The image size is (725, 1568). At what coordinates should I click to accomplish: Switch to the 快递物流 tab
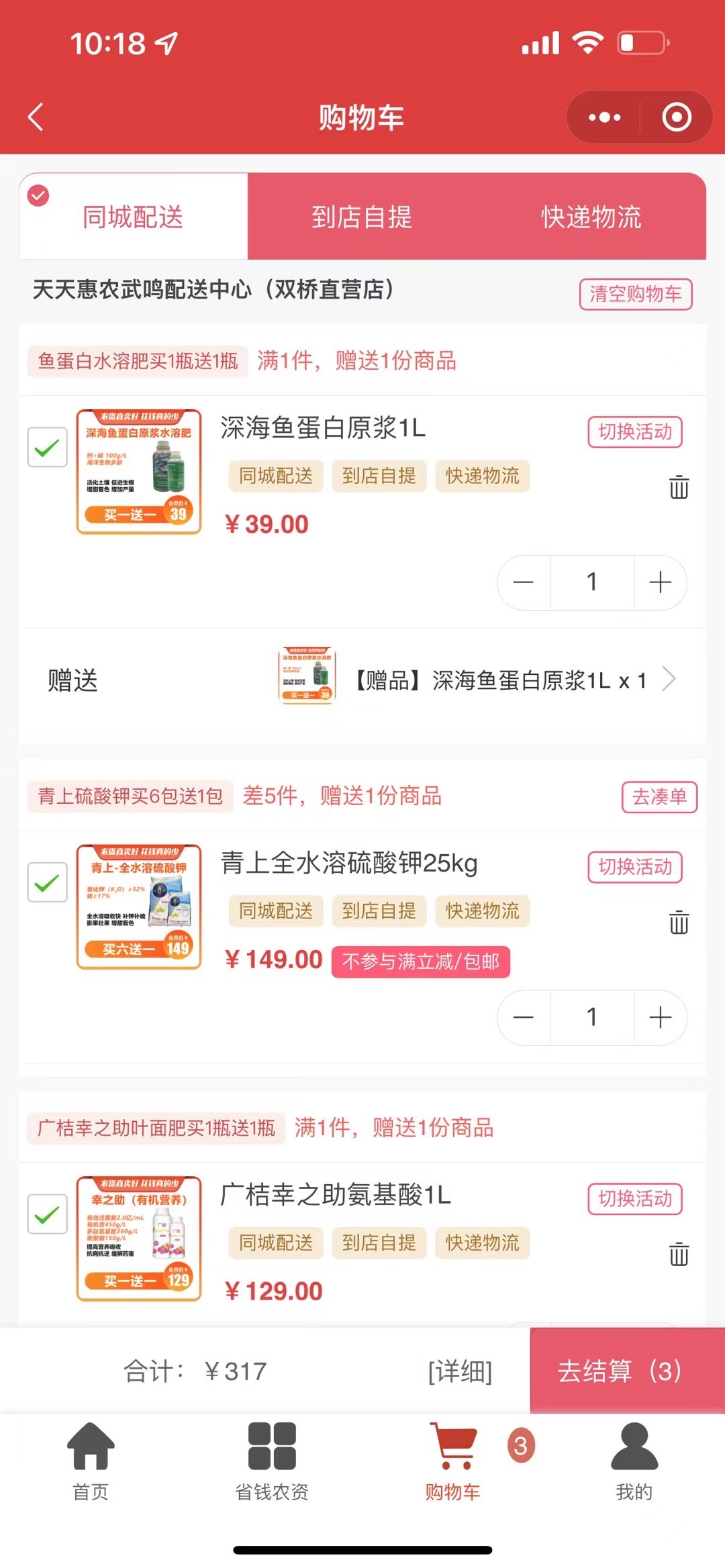(591, 217)
